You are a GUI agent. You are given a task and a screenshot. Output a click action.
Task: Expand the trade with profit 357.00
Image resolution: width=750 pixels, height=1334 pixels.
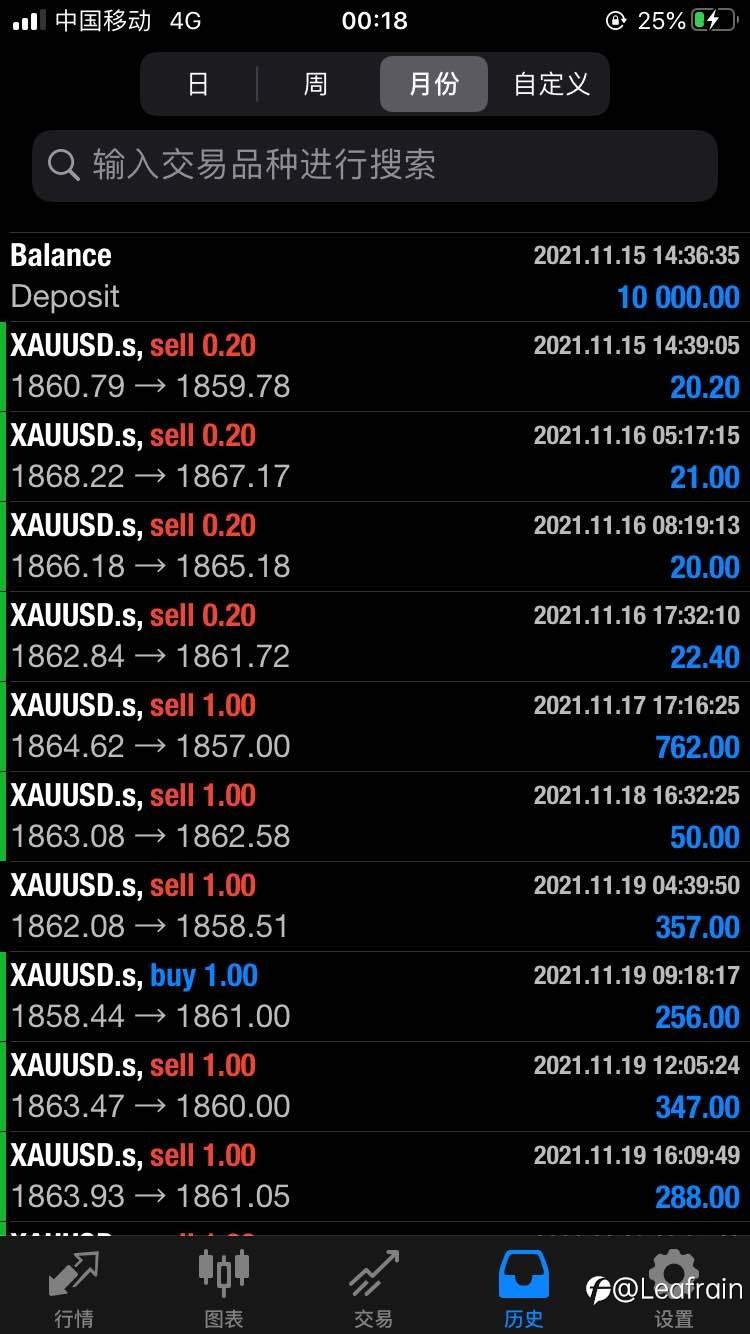(x=375, y=907)
